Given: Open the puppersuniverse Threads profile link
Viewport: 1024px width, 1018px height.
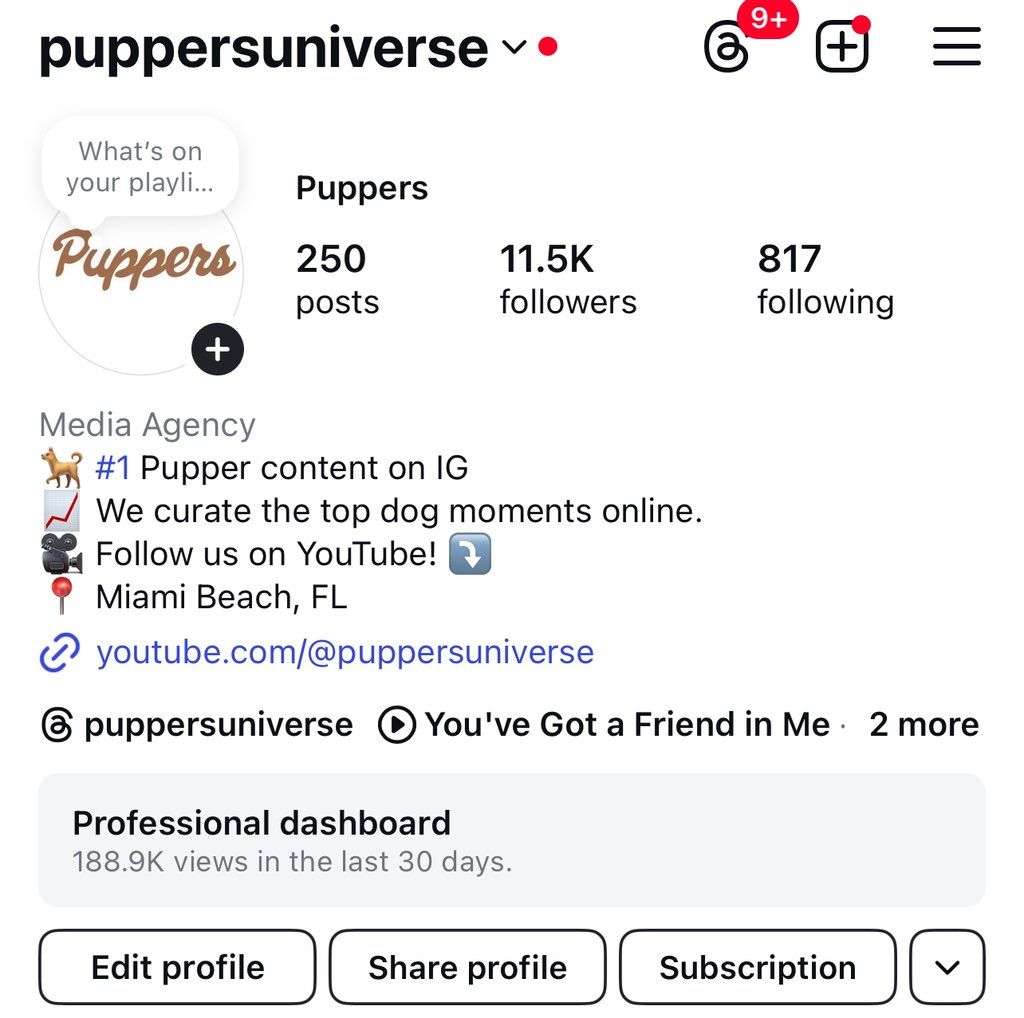Looking at the screenshot, I should point(197,724).
